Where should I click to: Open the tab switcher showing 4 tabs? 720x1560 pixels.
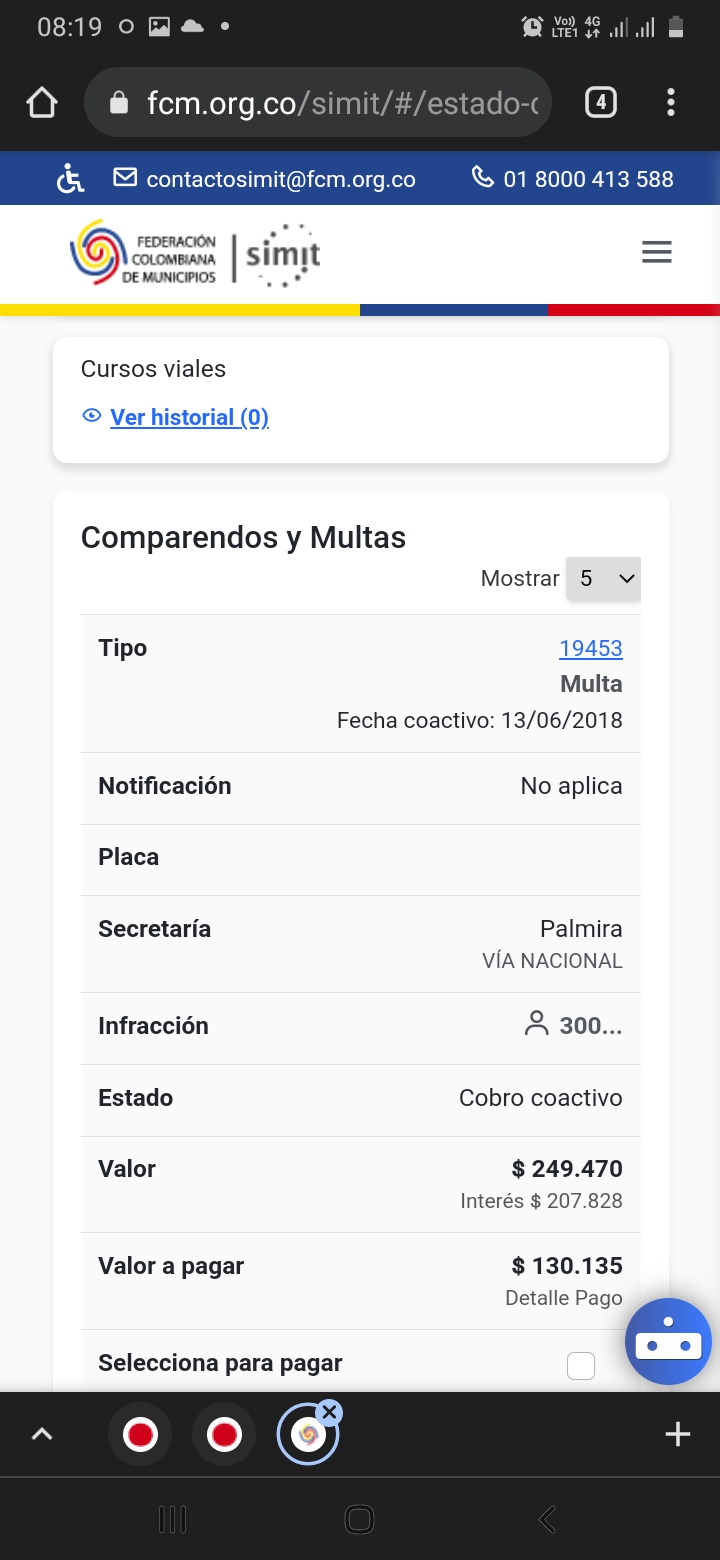(600, 102)
